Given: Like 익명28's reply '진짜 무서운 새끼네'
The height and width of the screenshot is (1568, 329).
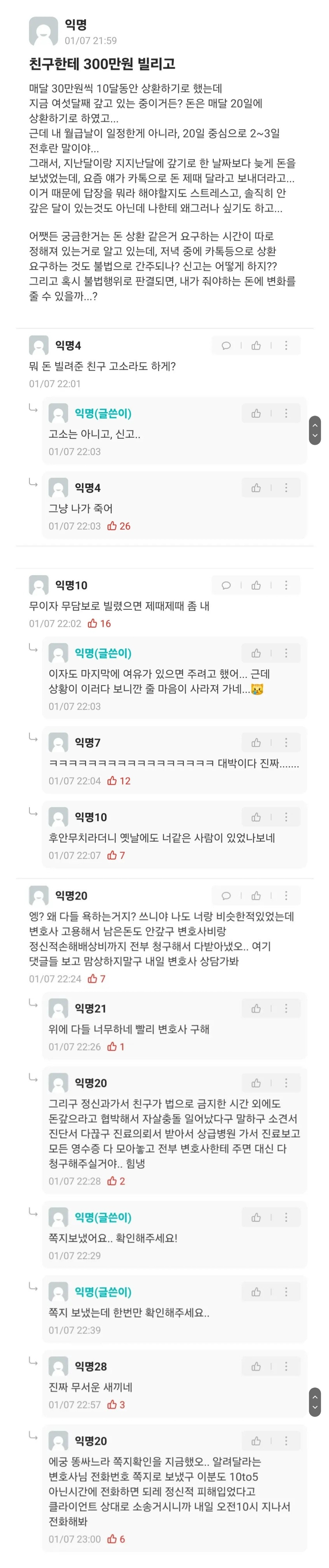Looking at the screenshot, I should (x=256, y=1367).
